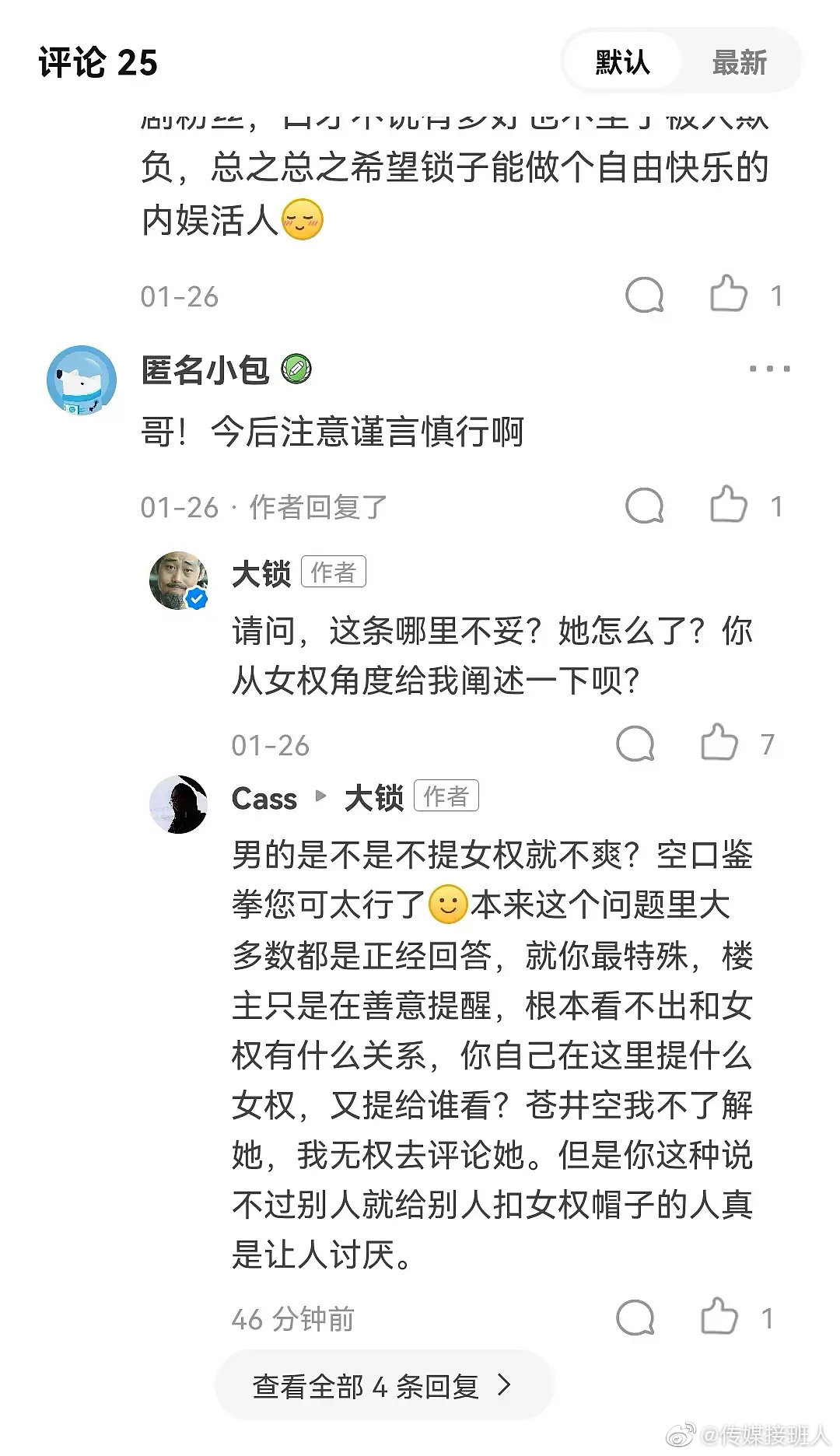Viewport: 840px width, 1456px height.
Task: Like the comment ending with 内娱活人
Action: tap(729, 295)
